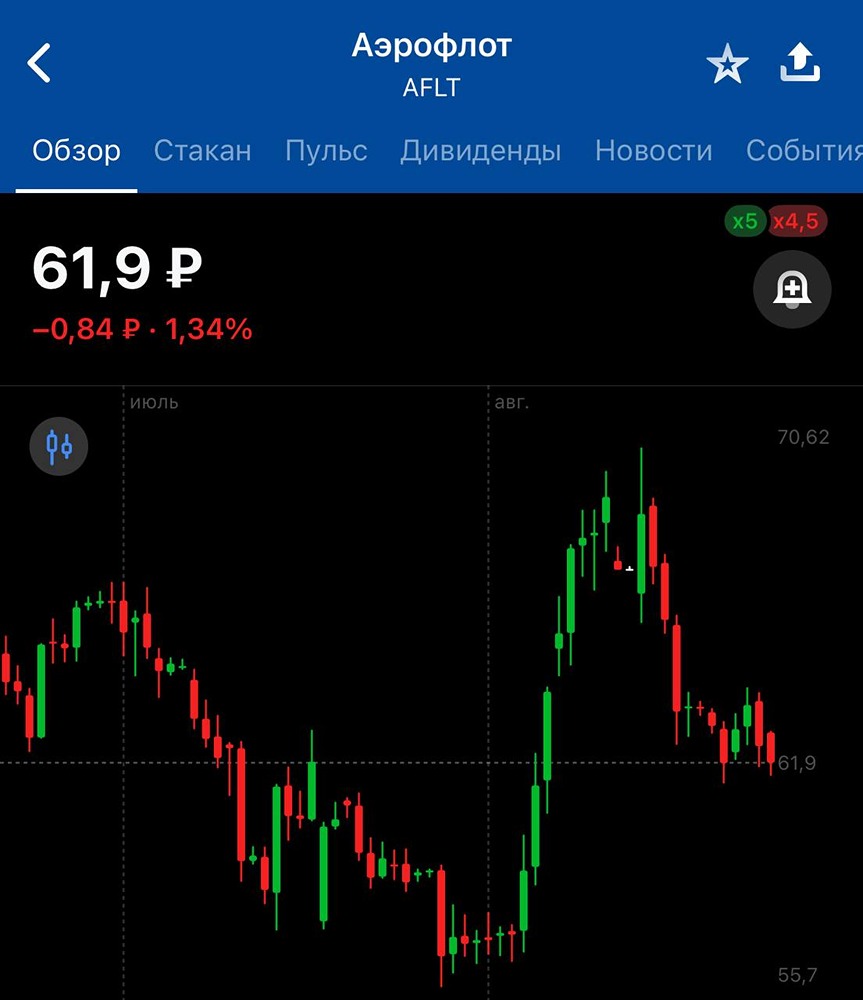Switch to the Стакан tab
The height and width of the screenshot is (1000, 863).
(202, 151)
